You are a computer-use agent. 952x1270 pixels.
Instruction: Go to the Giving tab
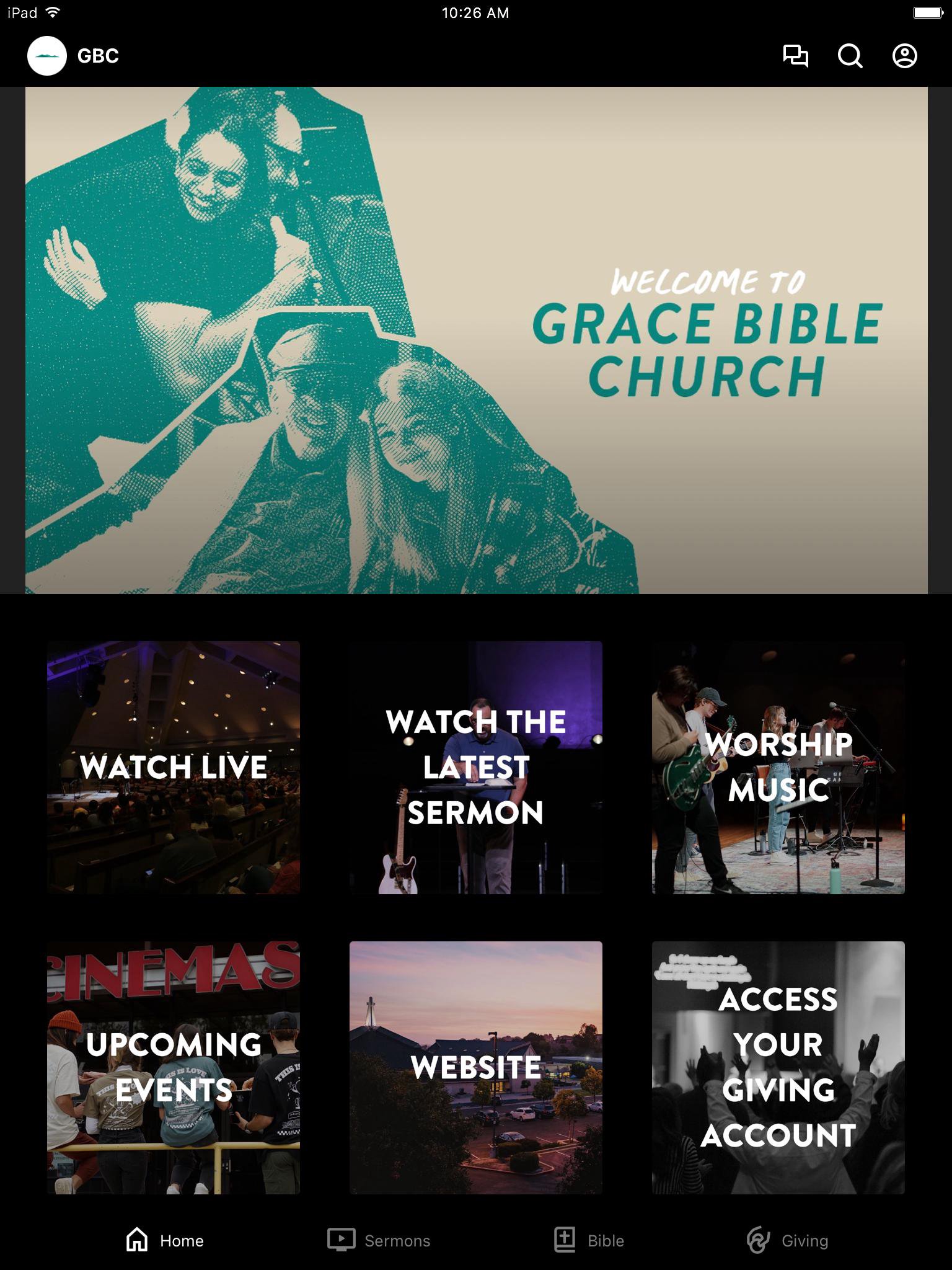[788, 1240]
